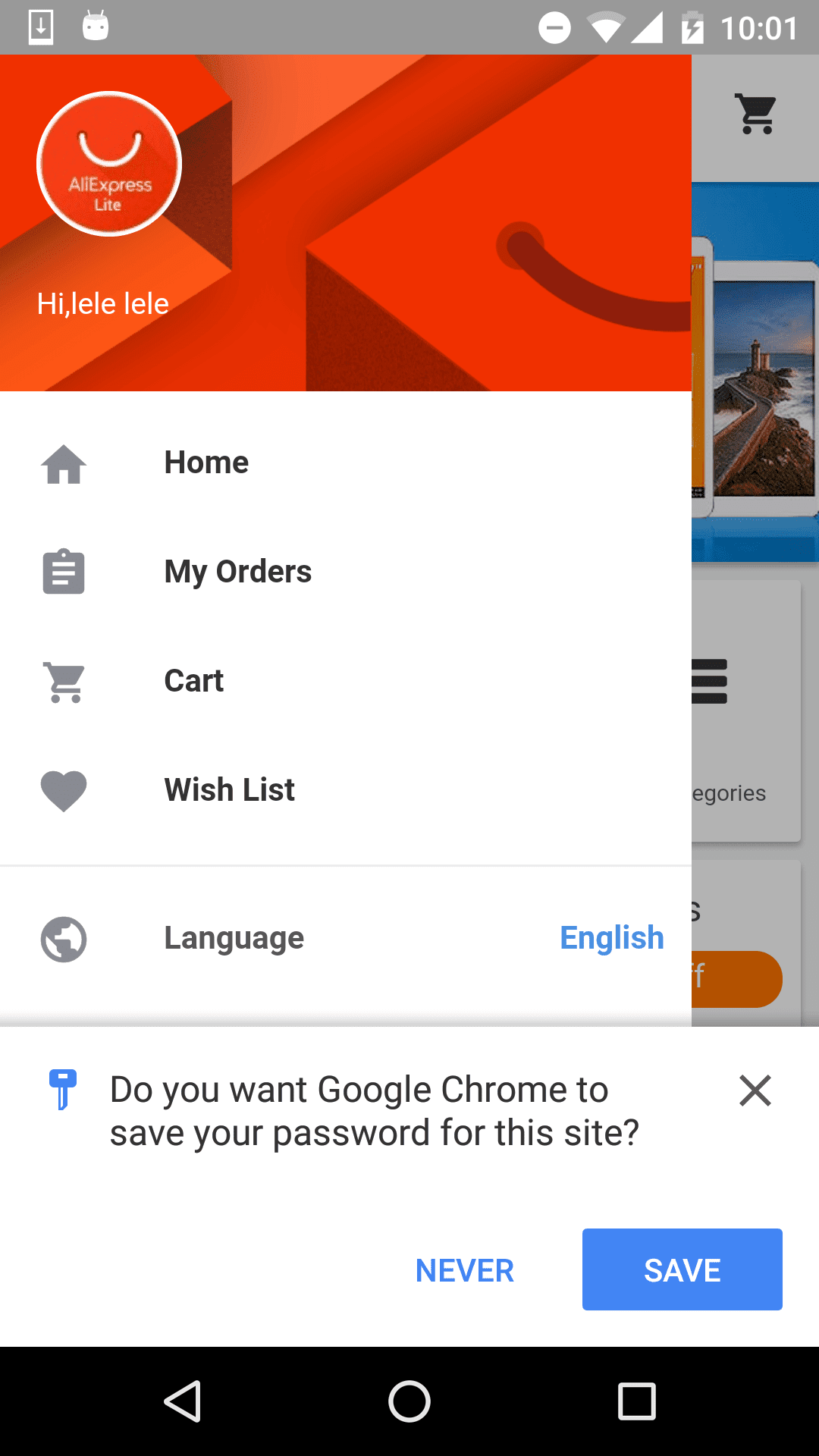The image size is (819, 1456).
Task: Save the password in Chrome
Action: (682, 1269)
